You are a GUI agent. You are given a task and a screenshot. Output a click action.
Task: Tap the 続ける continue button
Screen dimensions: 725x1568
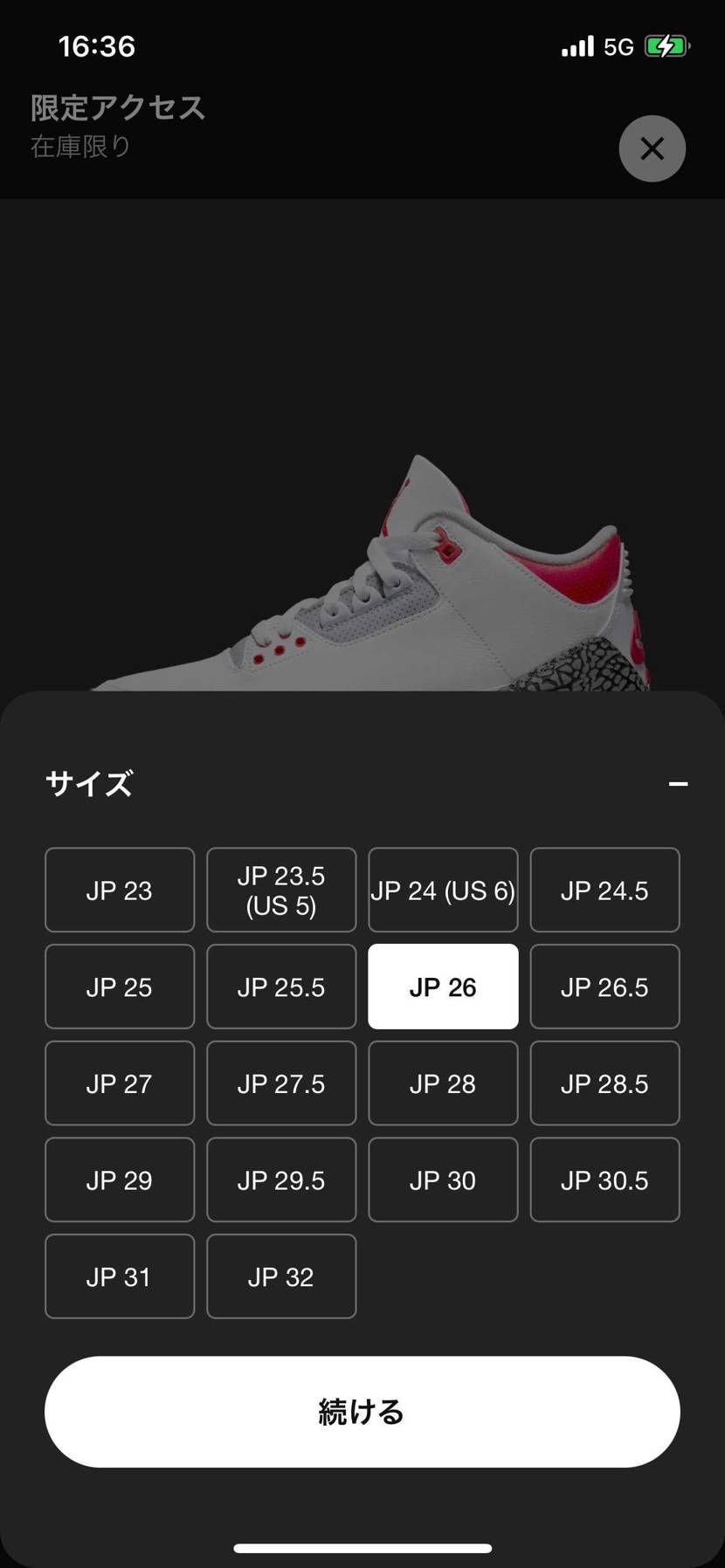(362, 1412)
